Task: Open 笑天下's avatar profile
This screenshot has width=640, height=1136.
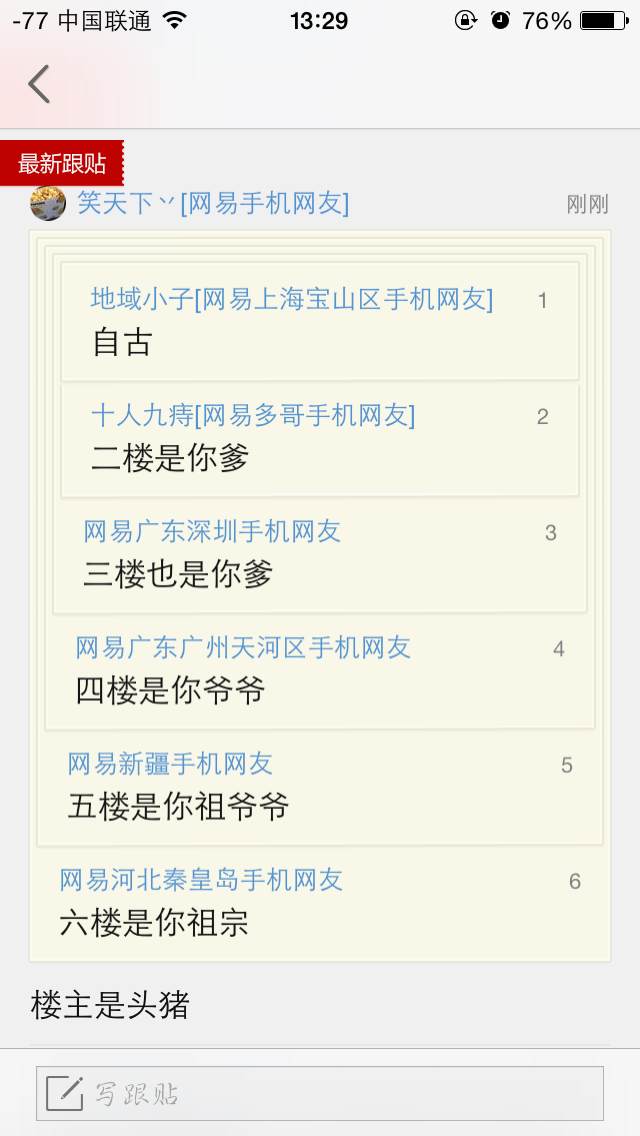Action: tap(48, 203)
